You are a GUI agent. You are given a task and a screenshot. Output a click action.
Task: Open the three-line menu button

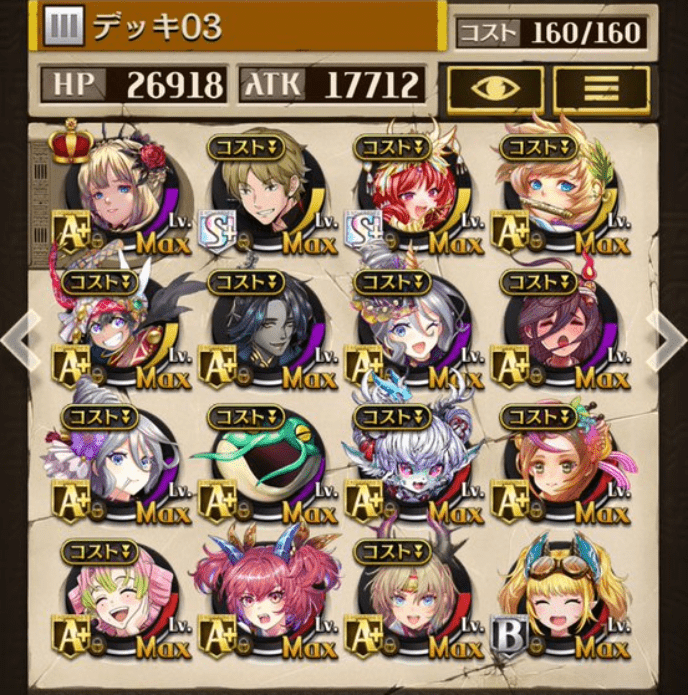[x=601, y=88]
